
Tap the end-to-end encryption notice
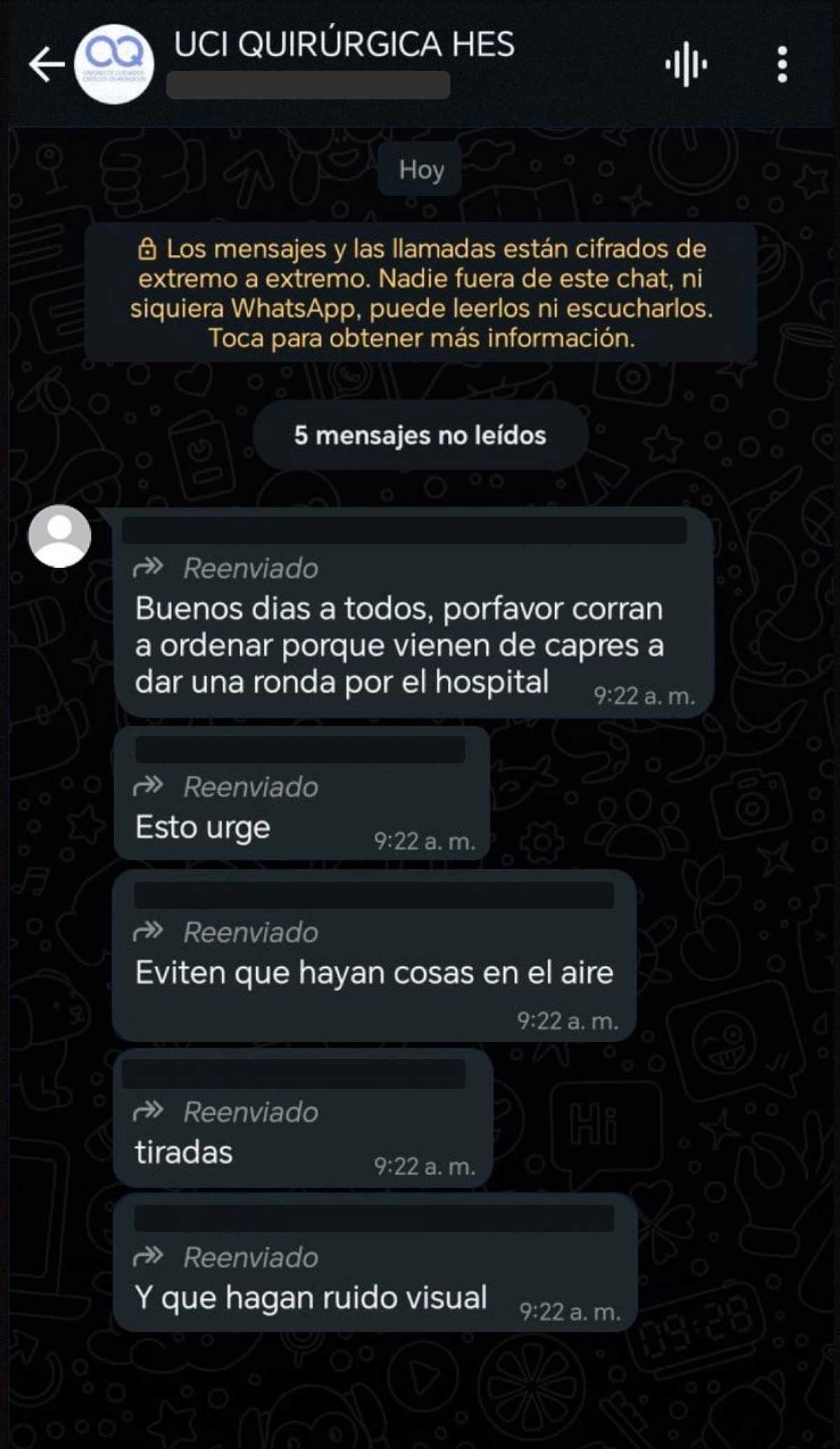[x=421, y=293]
